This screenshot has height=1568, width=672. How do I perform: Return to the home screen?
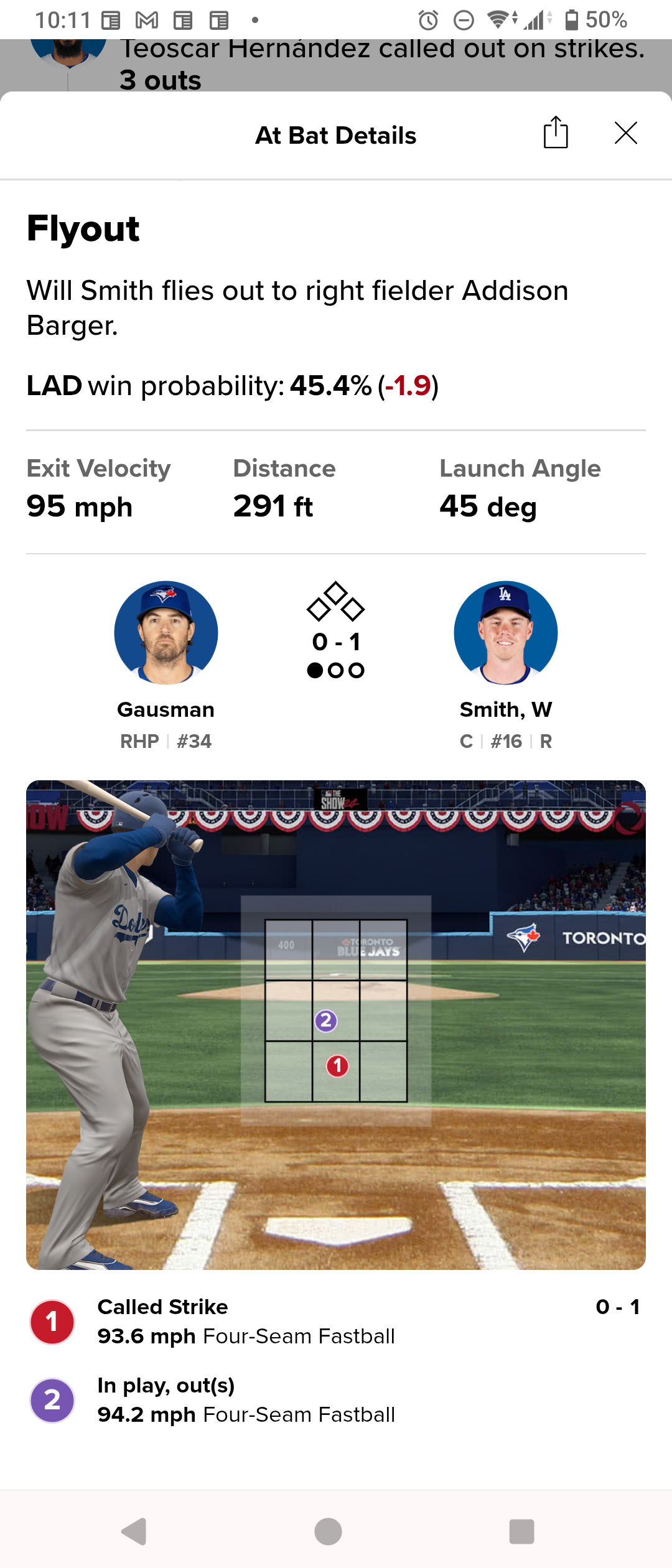[329, 1531]
